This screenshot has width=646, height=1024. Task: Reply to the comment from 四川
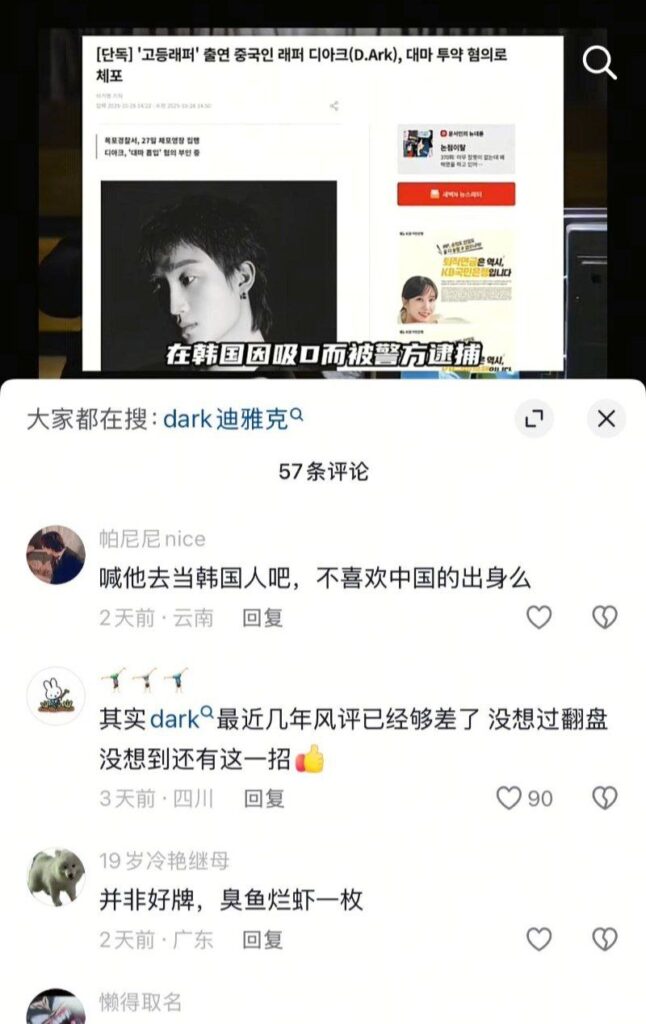coord(264,798)
